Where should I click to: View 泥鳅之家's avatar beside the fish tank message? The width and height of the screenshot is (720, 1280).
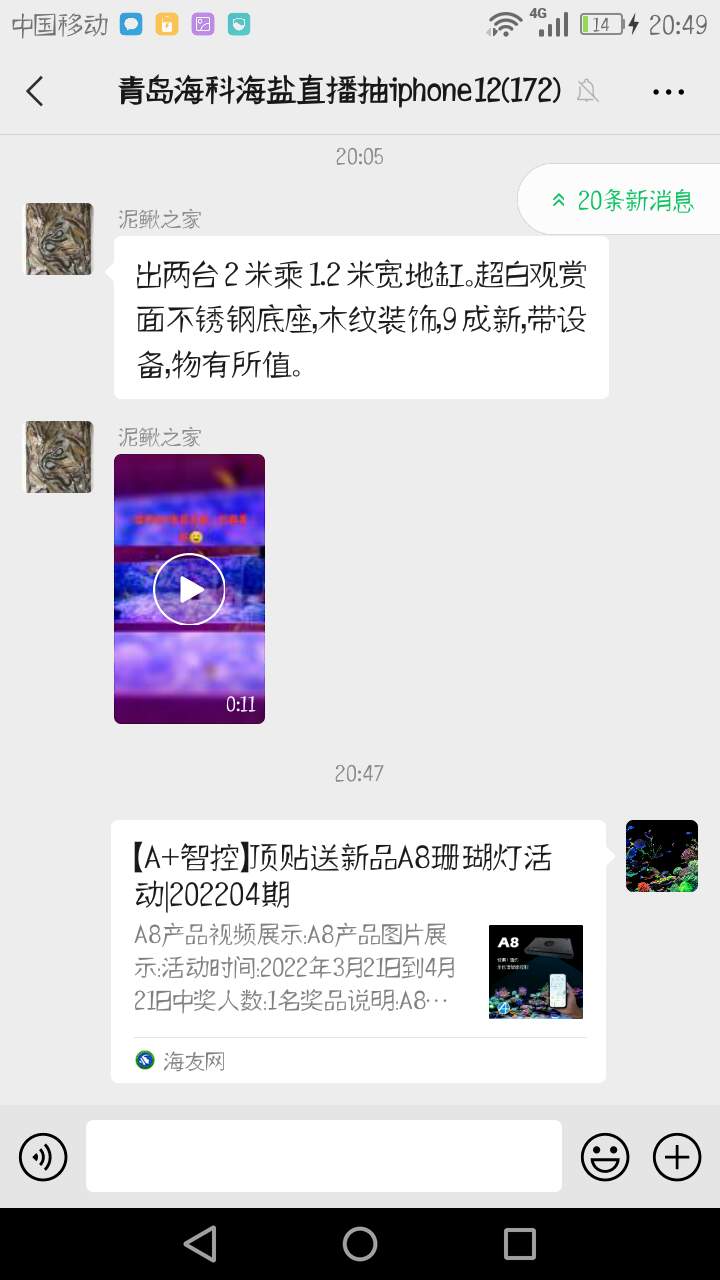click(59, 239)
